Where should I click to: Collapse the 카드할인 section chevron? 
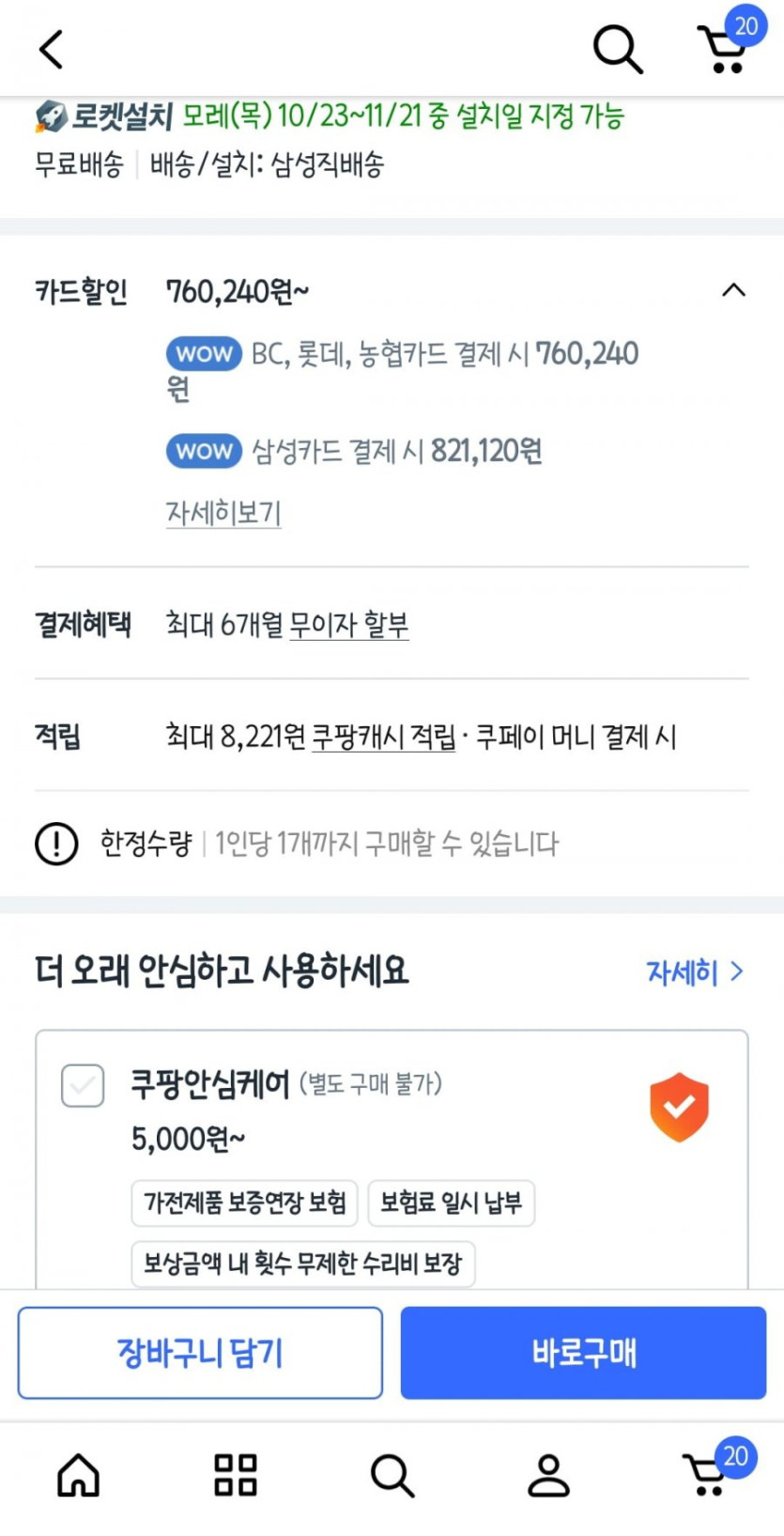(733, 290)
